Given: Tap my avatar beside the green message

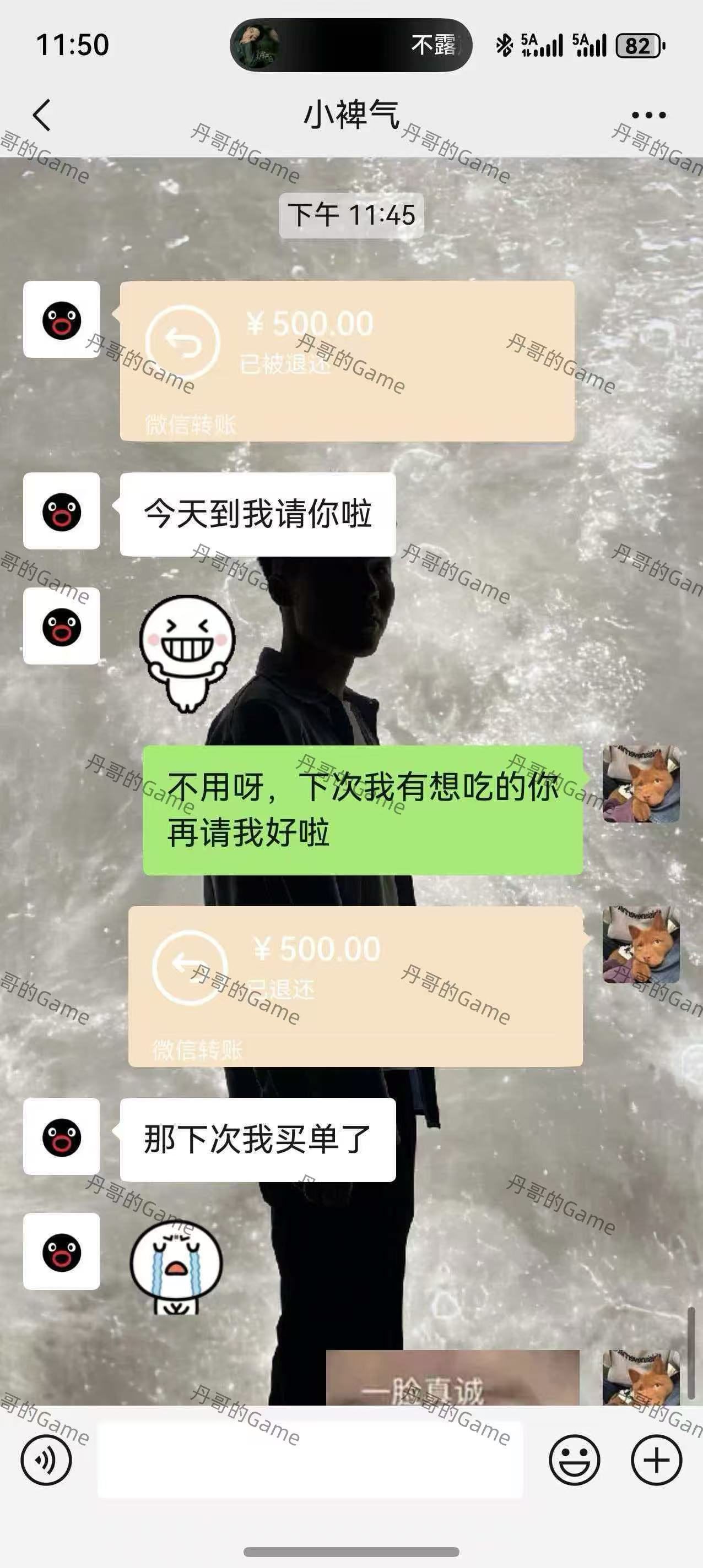Looking at the screenshot, I should coord(641,784).
